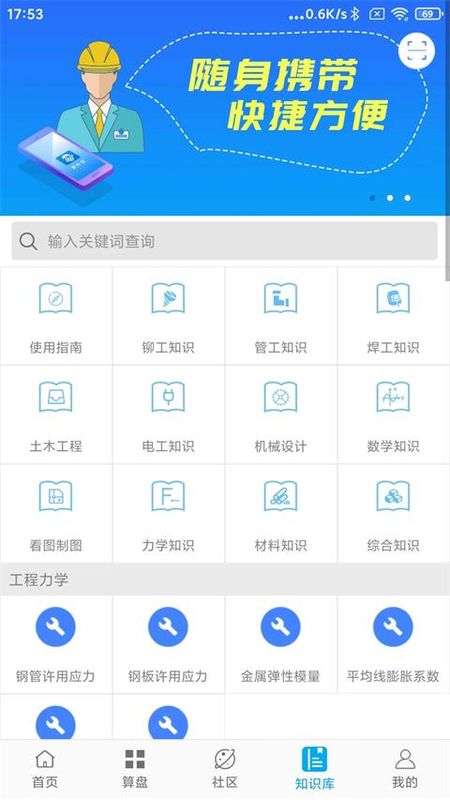Open 使用指南 category
450x800 pixels.
[56, 316]
